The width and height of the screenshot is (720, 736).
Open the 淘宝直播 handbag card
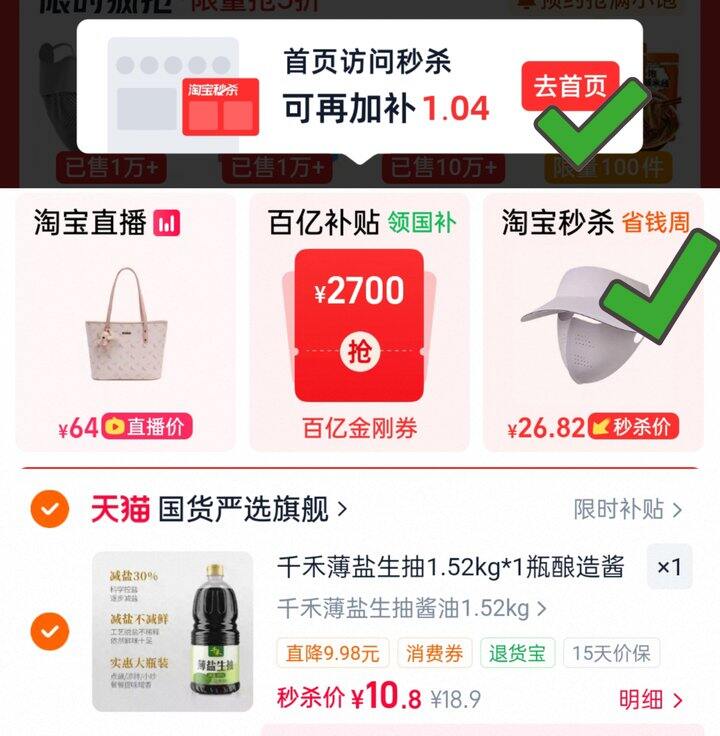pos(125,323)
